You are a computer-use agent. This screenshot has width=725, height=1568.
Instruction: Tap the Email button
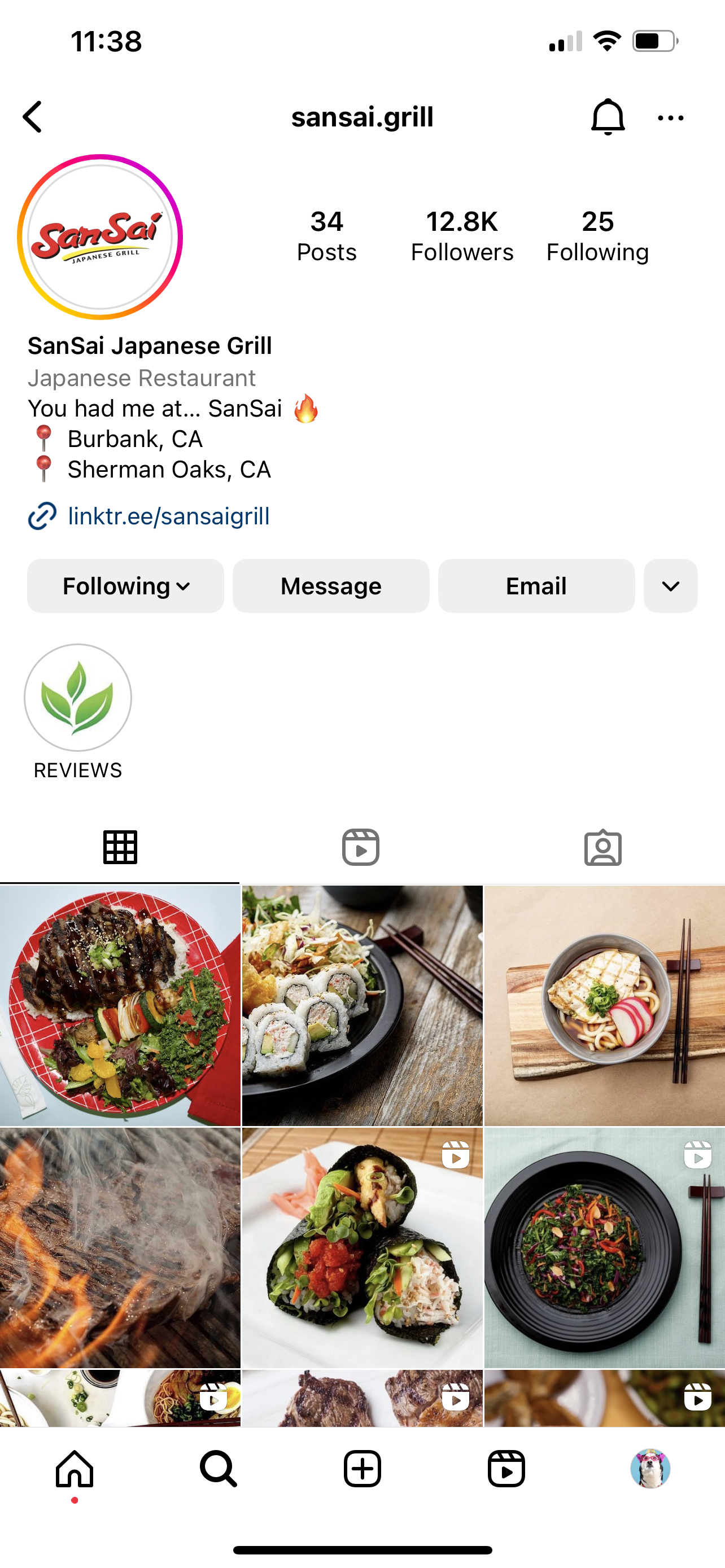click(x=536, y=586)
